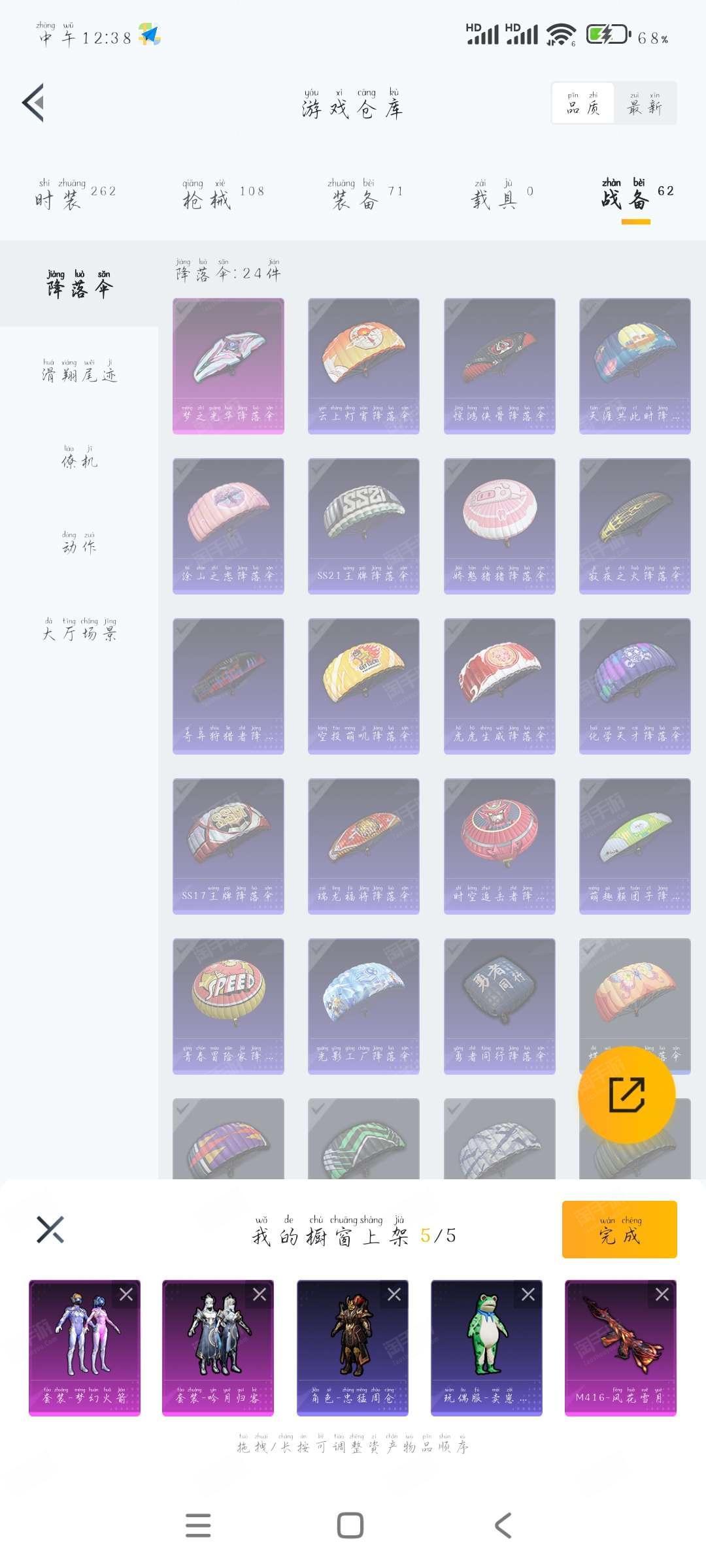706x1568 pixels.
Task: Switch to the 装备 tab
Action: point(365,195)
